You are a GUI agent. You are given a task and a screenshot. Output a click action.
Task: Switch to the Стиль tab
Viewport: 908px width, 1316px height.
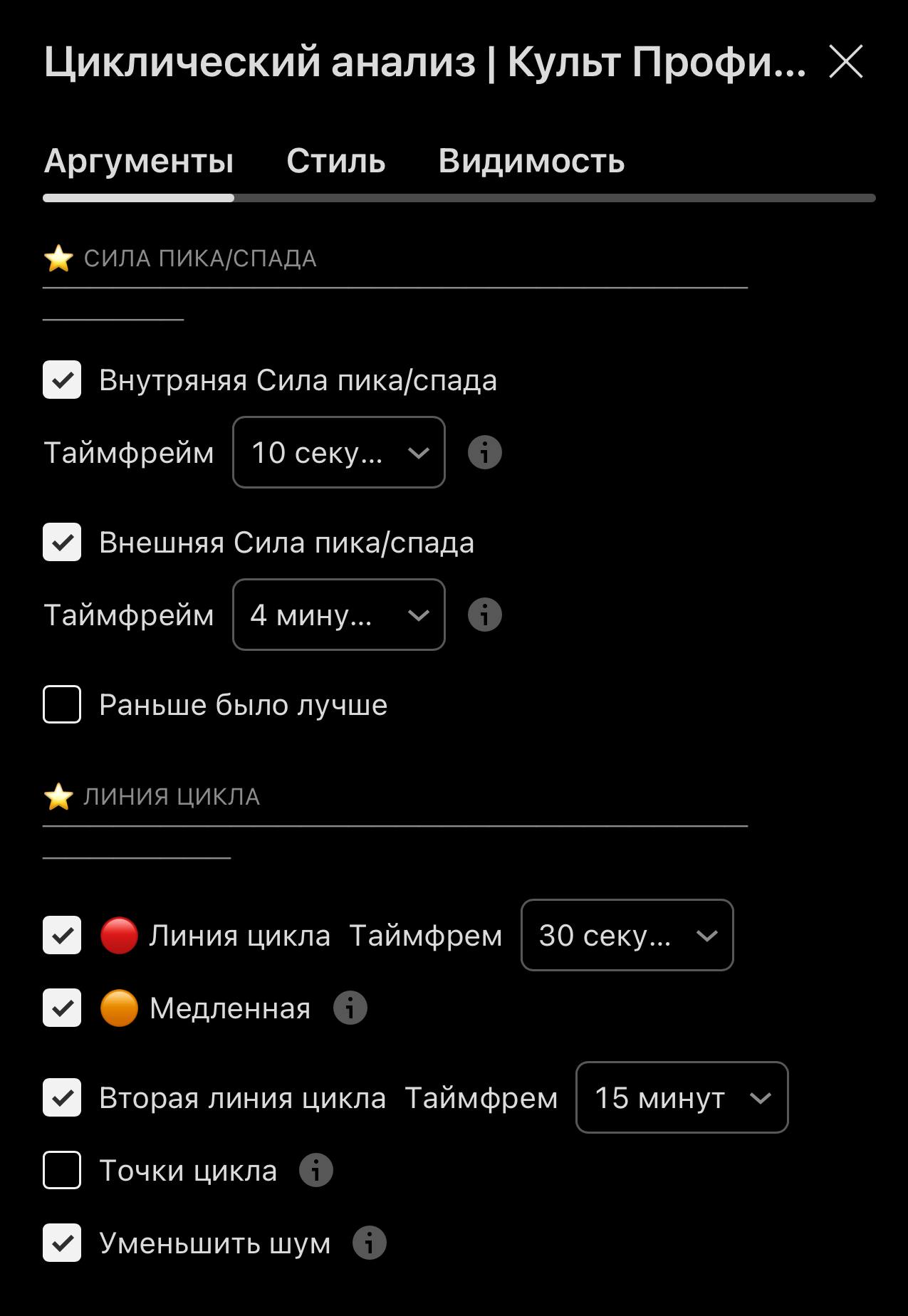pos(335,161)
